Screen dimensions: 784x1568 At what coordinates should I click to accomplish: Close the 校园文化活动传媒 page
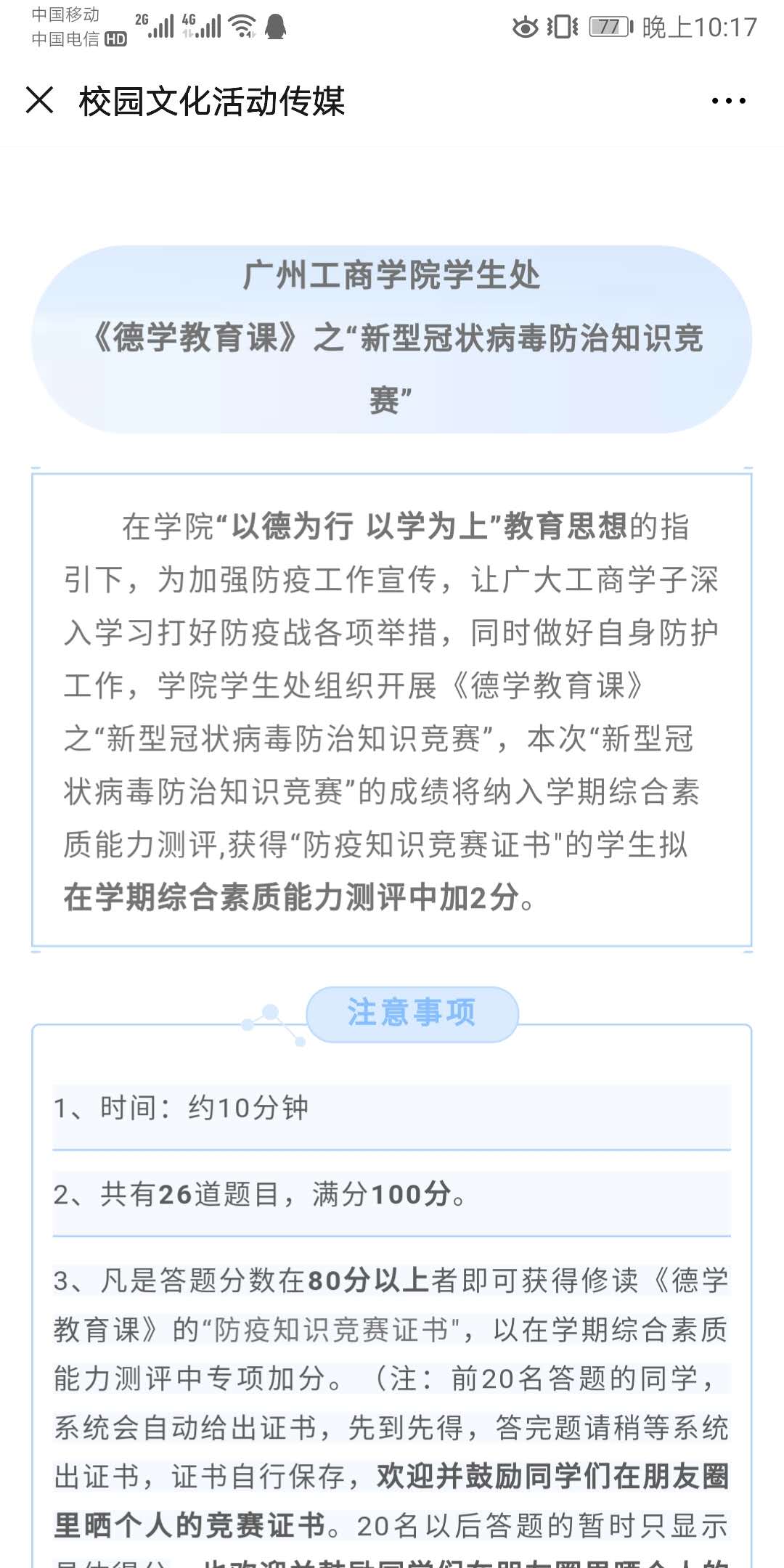point(40,100)
